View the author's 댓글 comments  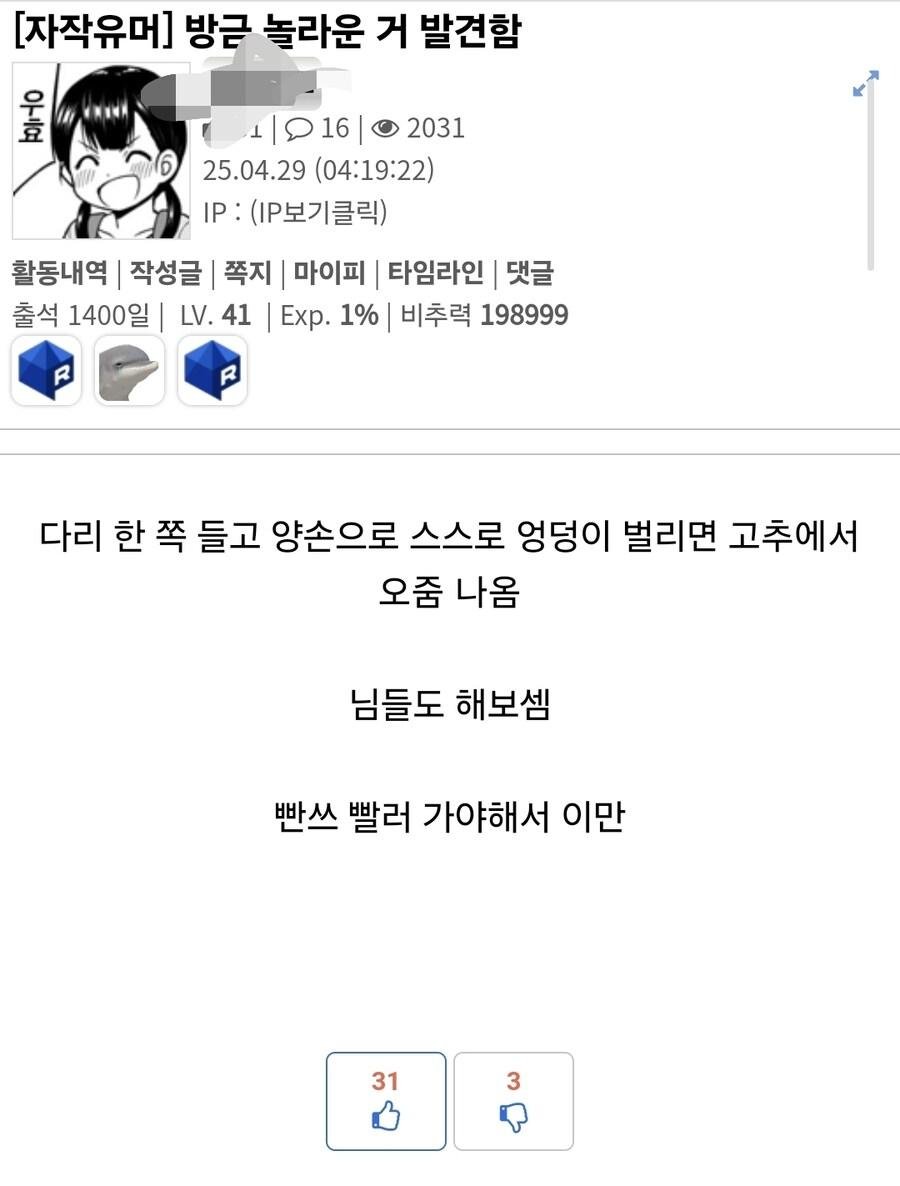point(530,272)
